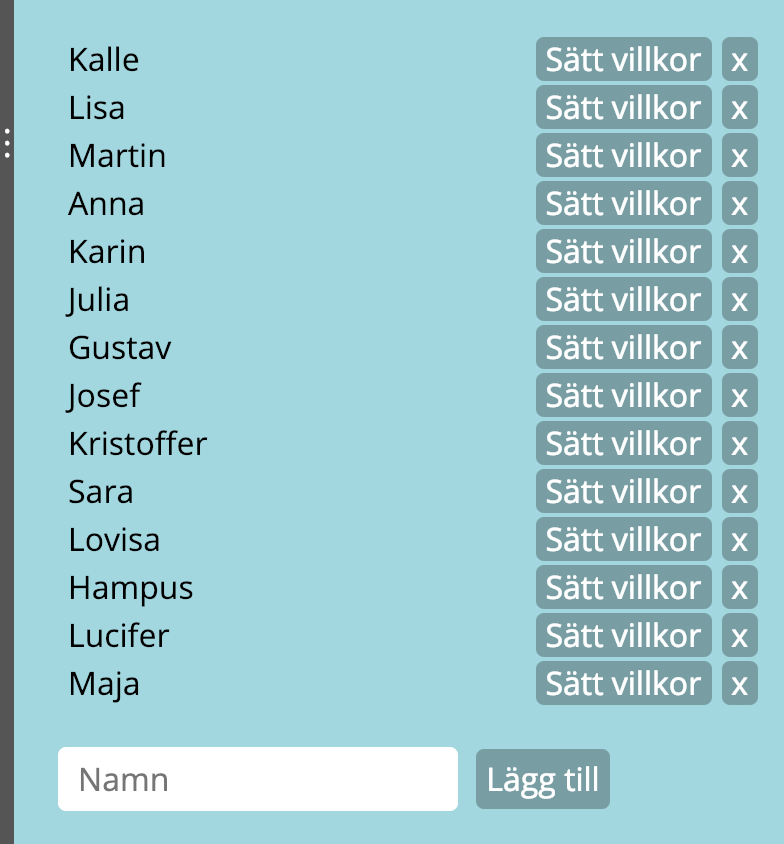Delete Anna from the list
This screenshot has width=784, height=844.
pos(739,204)
